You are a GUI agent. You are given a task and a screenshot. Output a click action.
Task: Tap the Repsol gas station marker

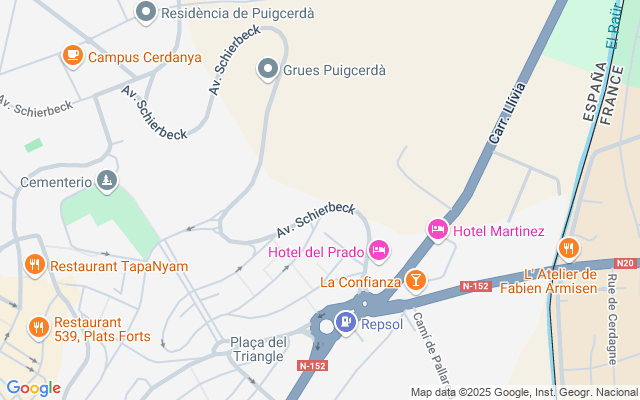coord(346,322)
